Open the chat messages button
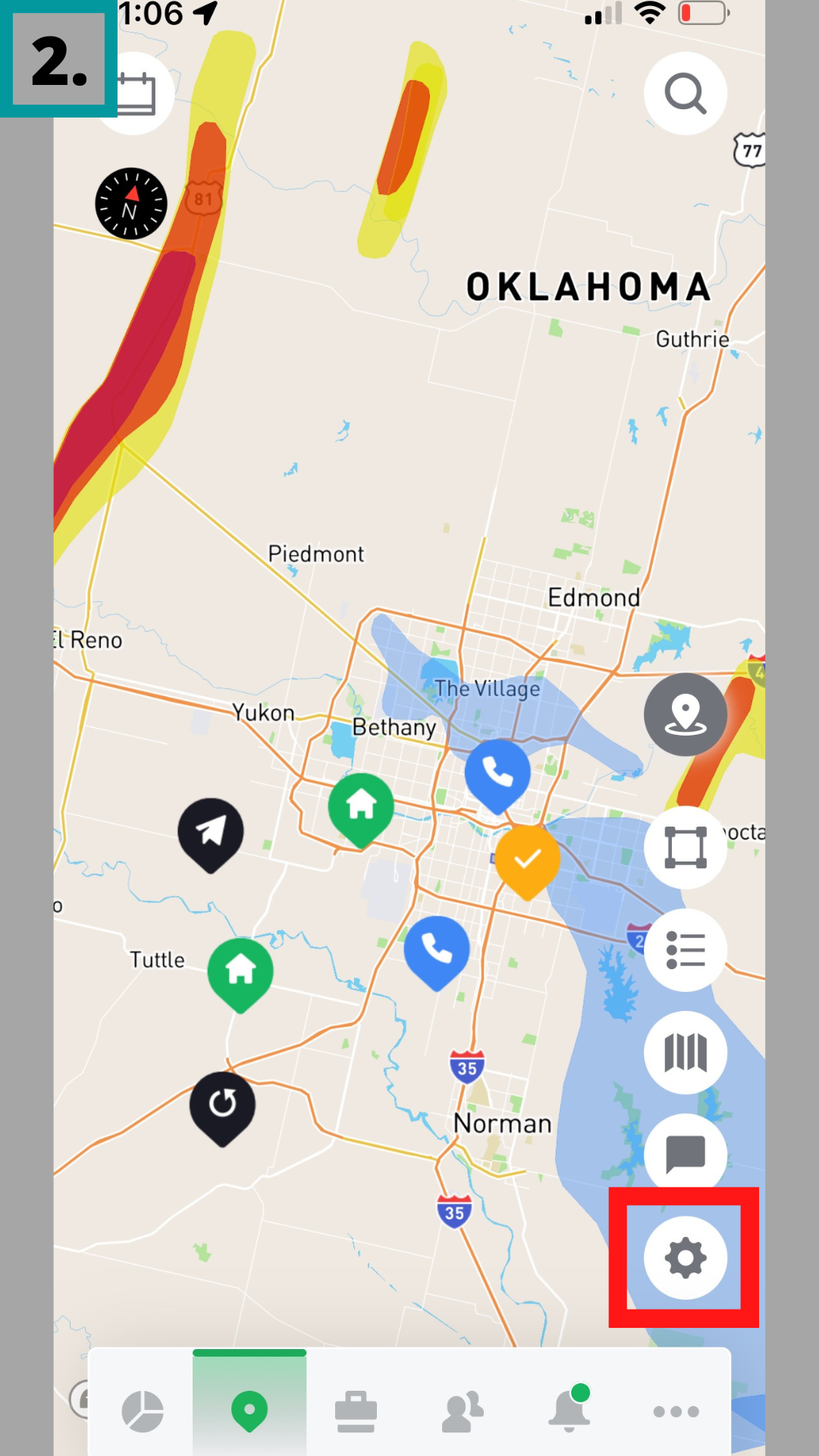This screenshot has height=1456, width=819. click(686, 1154)
